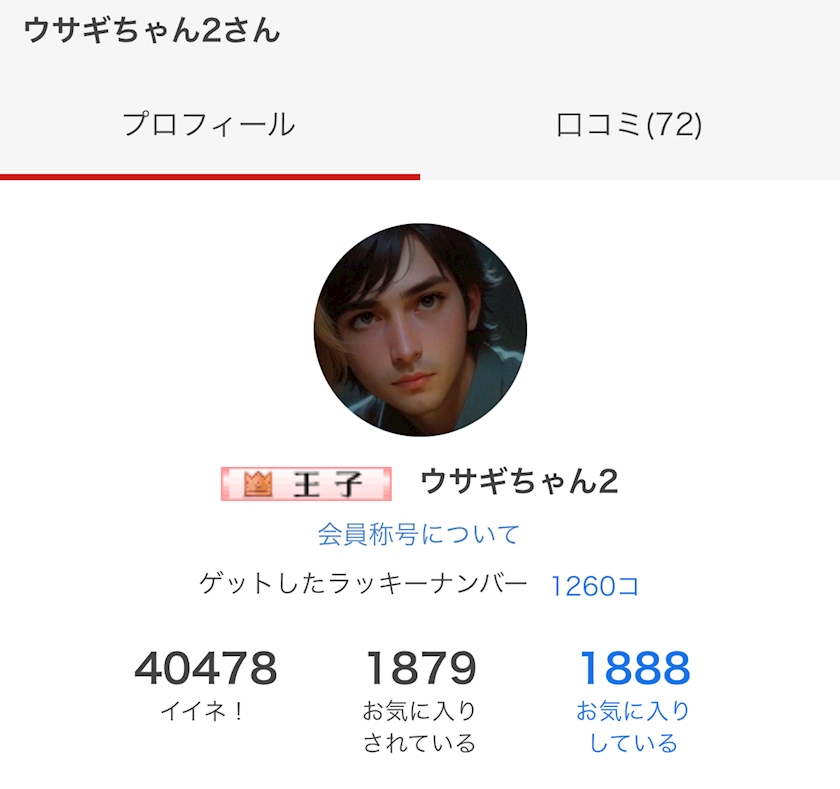This screenshot has width=840, height=789.
Task: View the 1260コ lucky numbers
Action: (x=595, y=586)
